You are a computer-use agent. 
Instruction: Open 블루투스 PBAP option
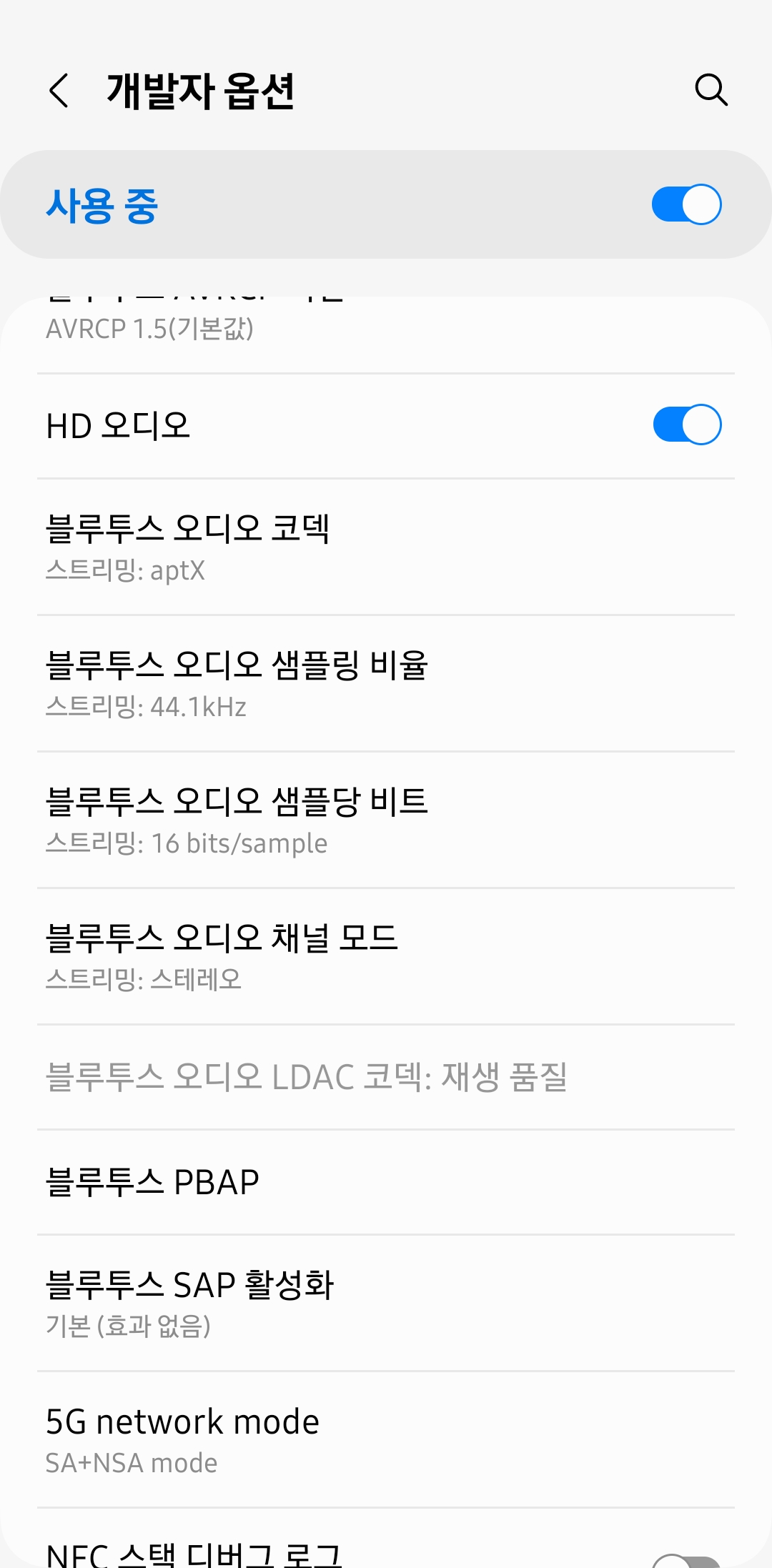click(x=386, y=1182)
